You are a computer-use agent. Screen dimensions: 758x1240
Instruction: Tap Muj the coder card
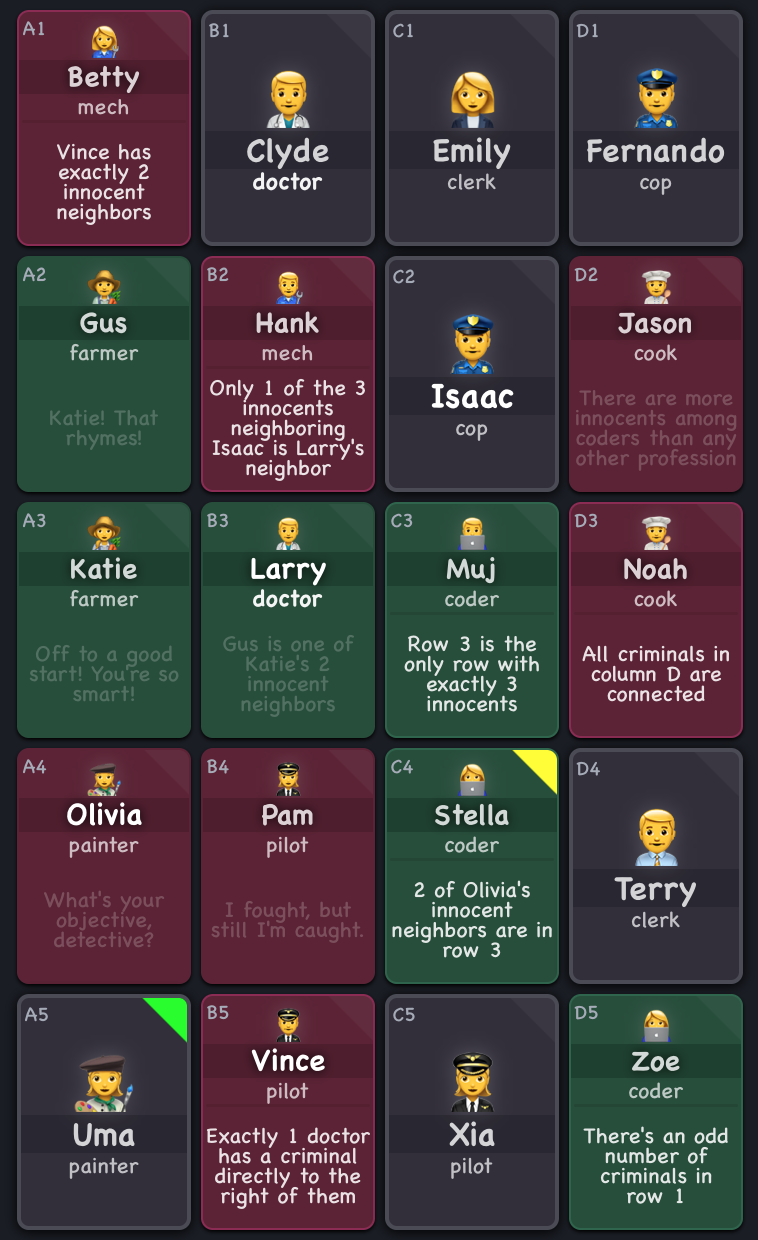tap(472, 620)
